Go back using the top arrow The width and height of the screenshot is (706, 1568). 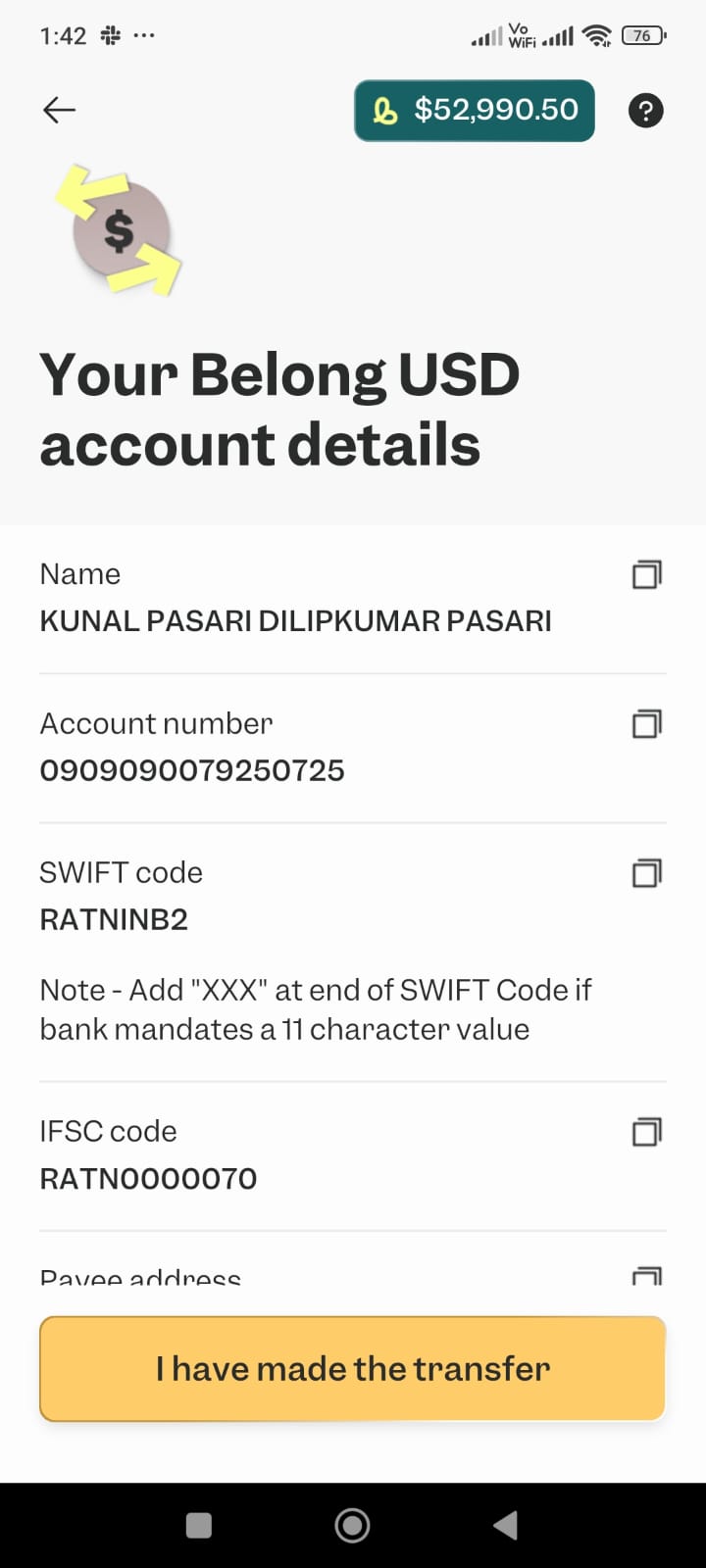[x=59, y=110]
